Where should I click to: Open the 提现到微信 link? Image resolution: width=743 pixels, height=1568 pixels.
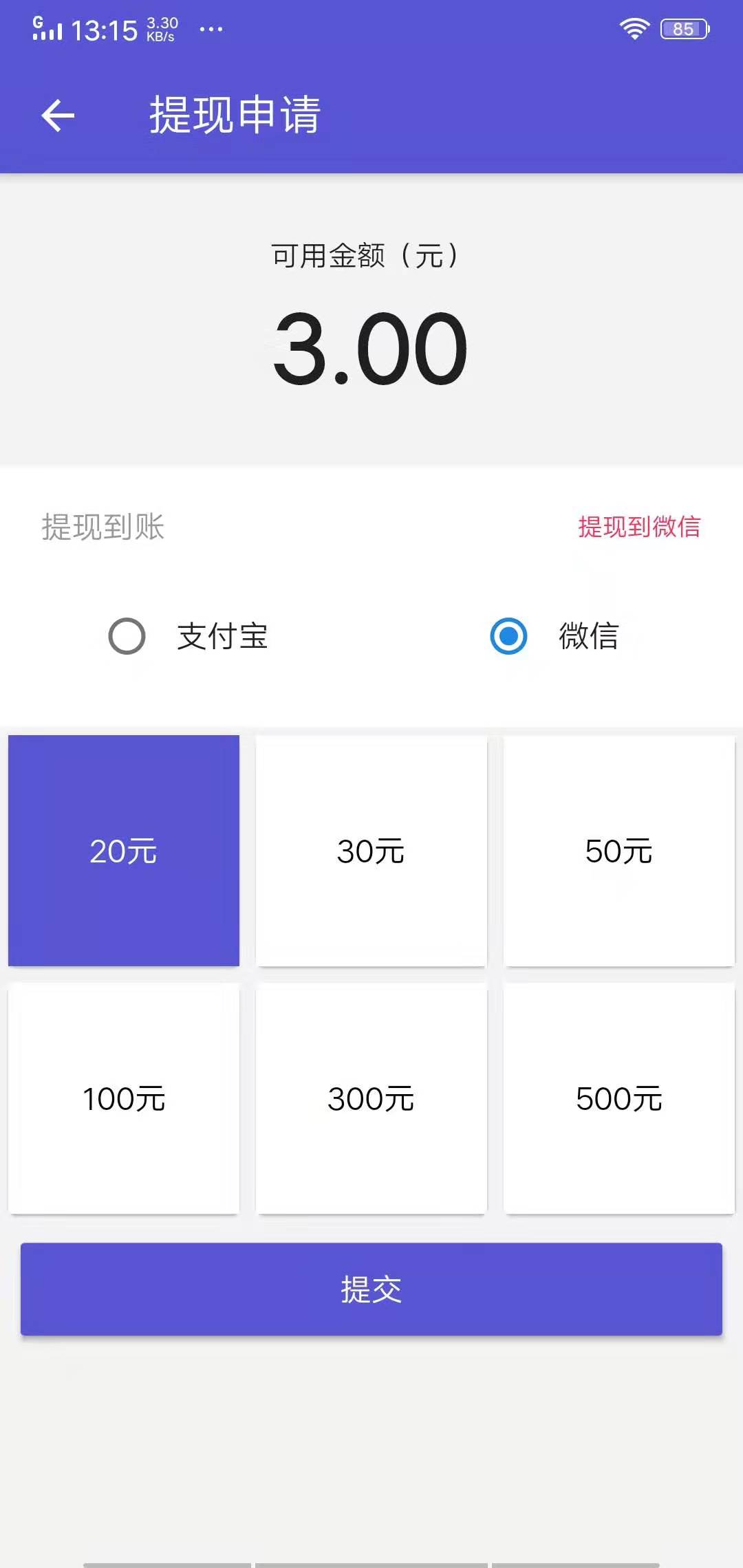pyautogui.click(x=639, y=528)
